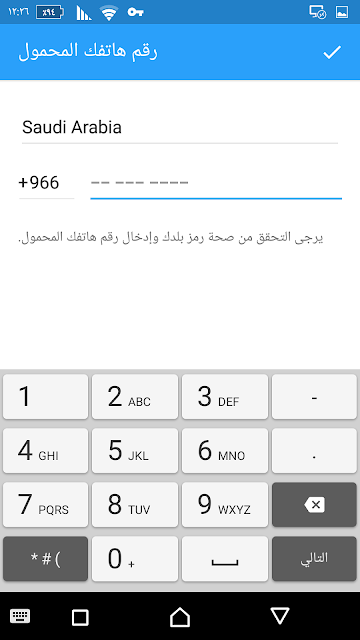Screen dimensions: 360x640
Task: Focus the phone number input field
Action: click(x=216, y=183)
